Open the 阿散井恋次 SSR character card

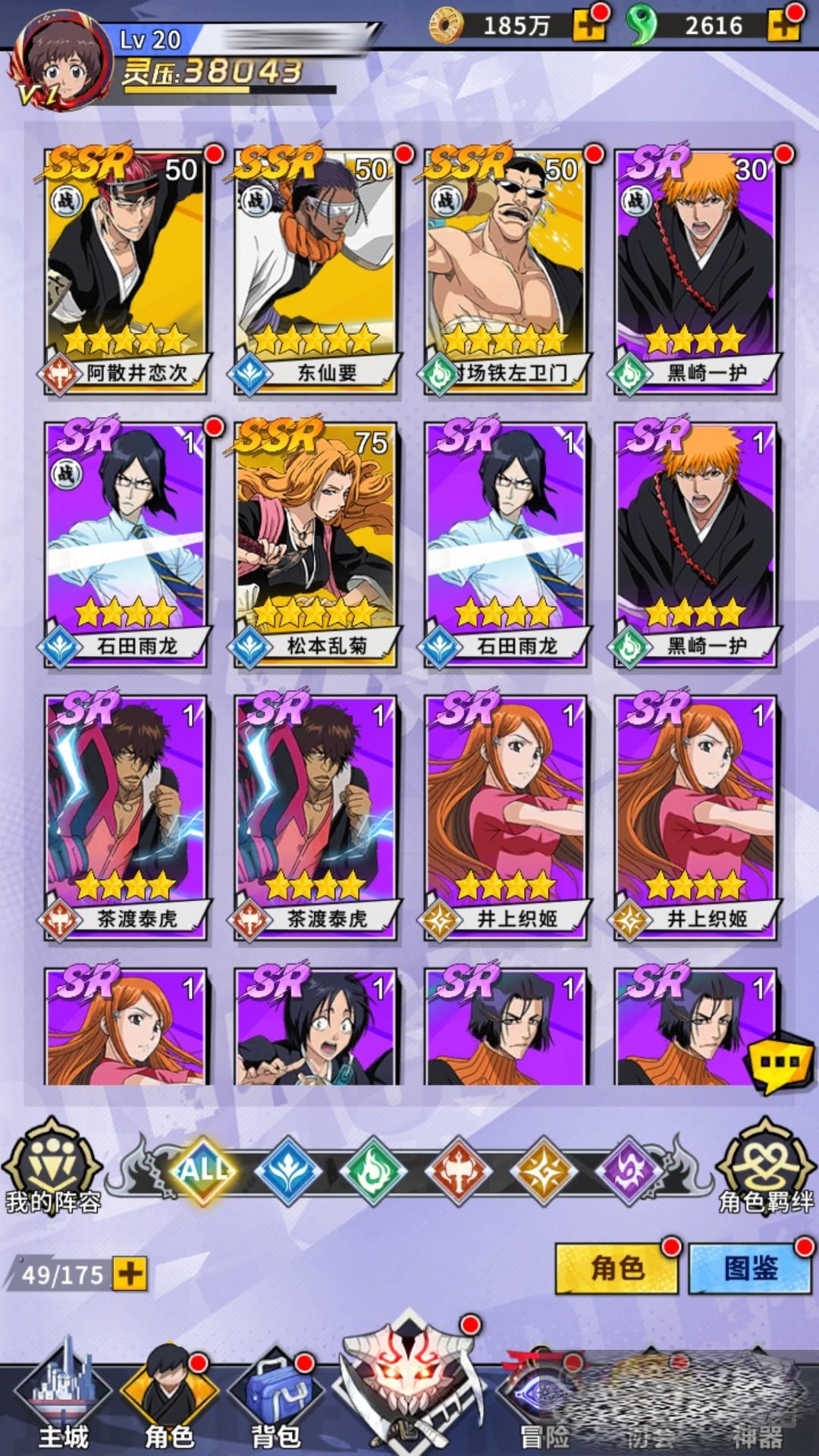pyautogui.click(x=125, y=271)
